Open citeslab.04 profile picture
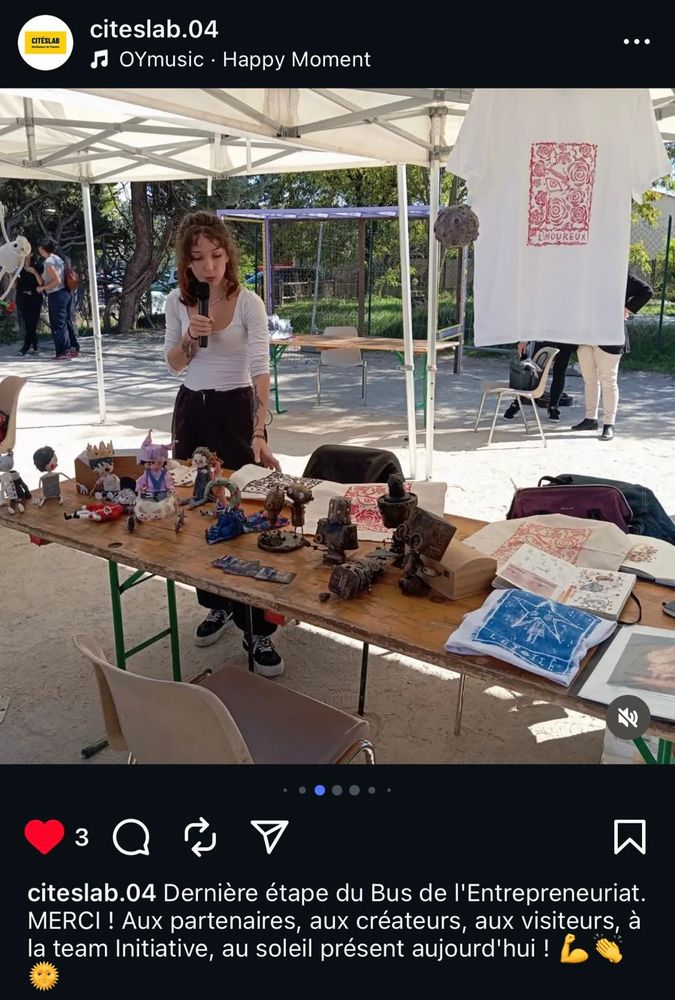The height and width of the screenshot is (1000, 675). tap(45, 43)
